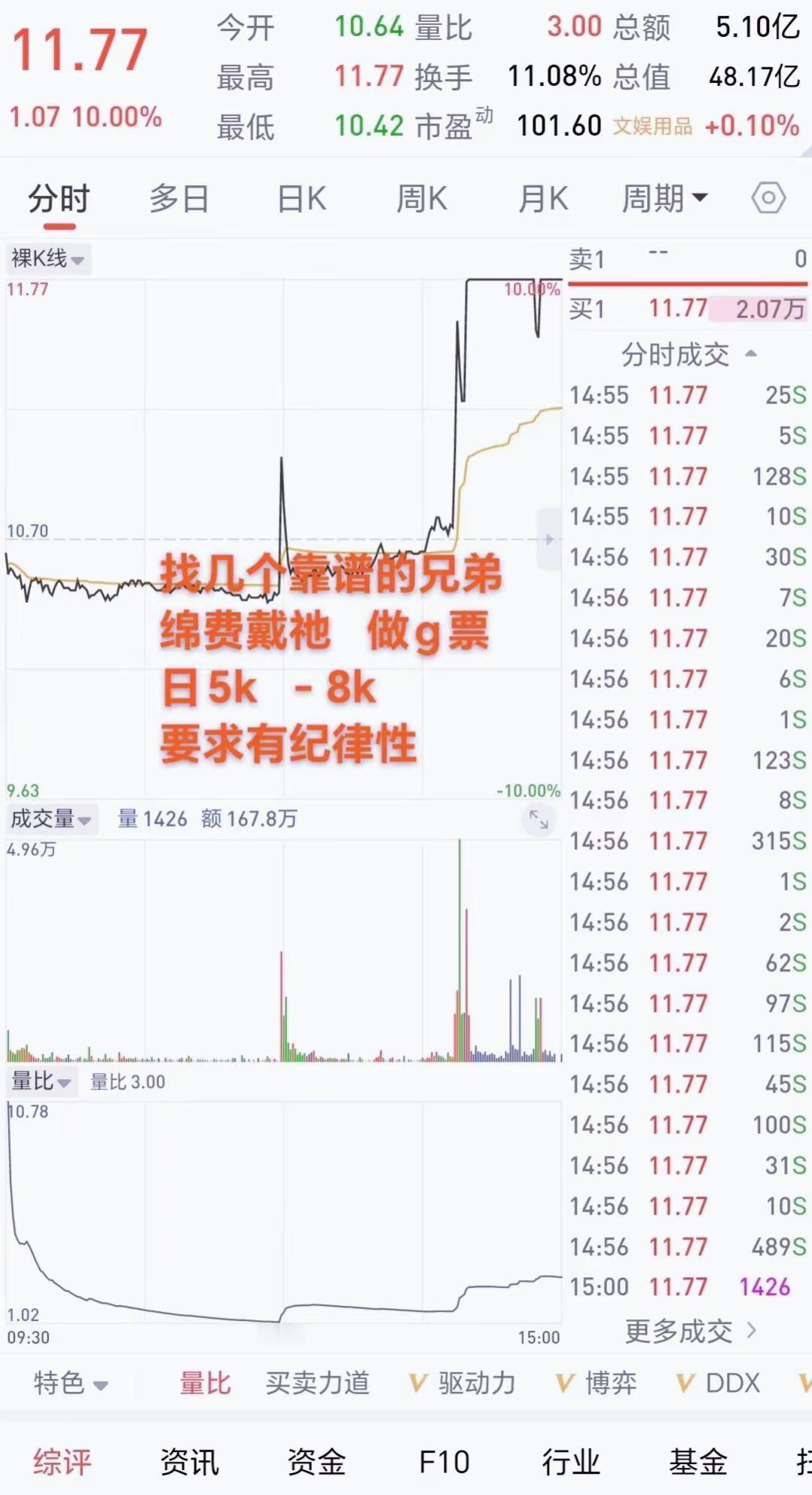Click the right-arrow navigator on the minute chart
The height and width of the screenshot is (1495, 812).
pyautogui.click(x=547, y=539)
